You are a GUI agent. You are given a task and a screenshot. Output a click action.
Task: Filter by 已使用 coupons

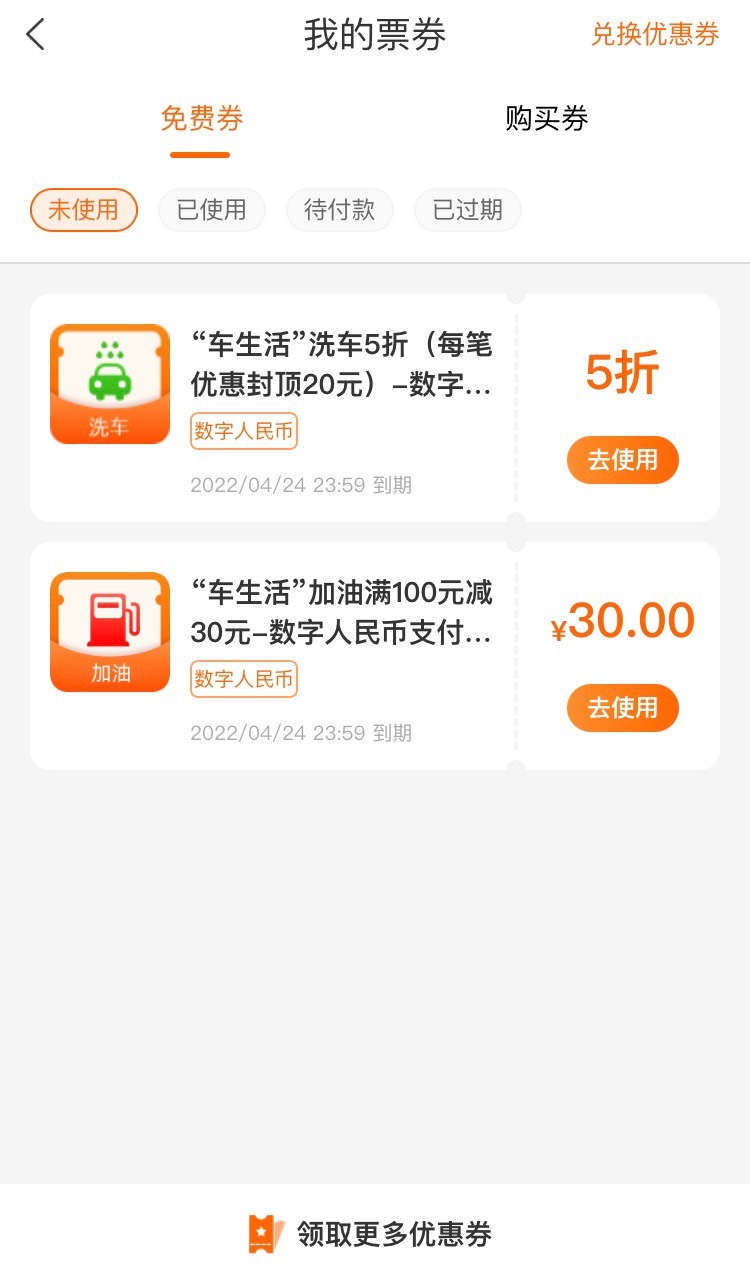[212, 210]
